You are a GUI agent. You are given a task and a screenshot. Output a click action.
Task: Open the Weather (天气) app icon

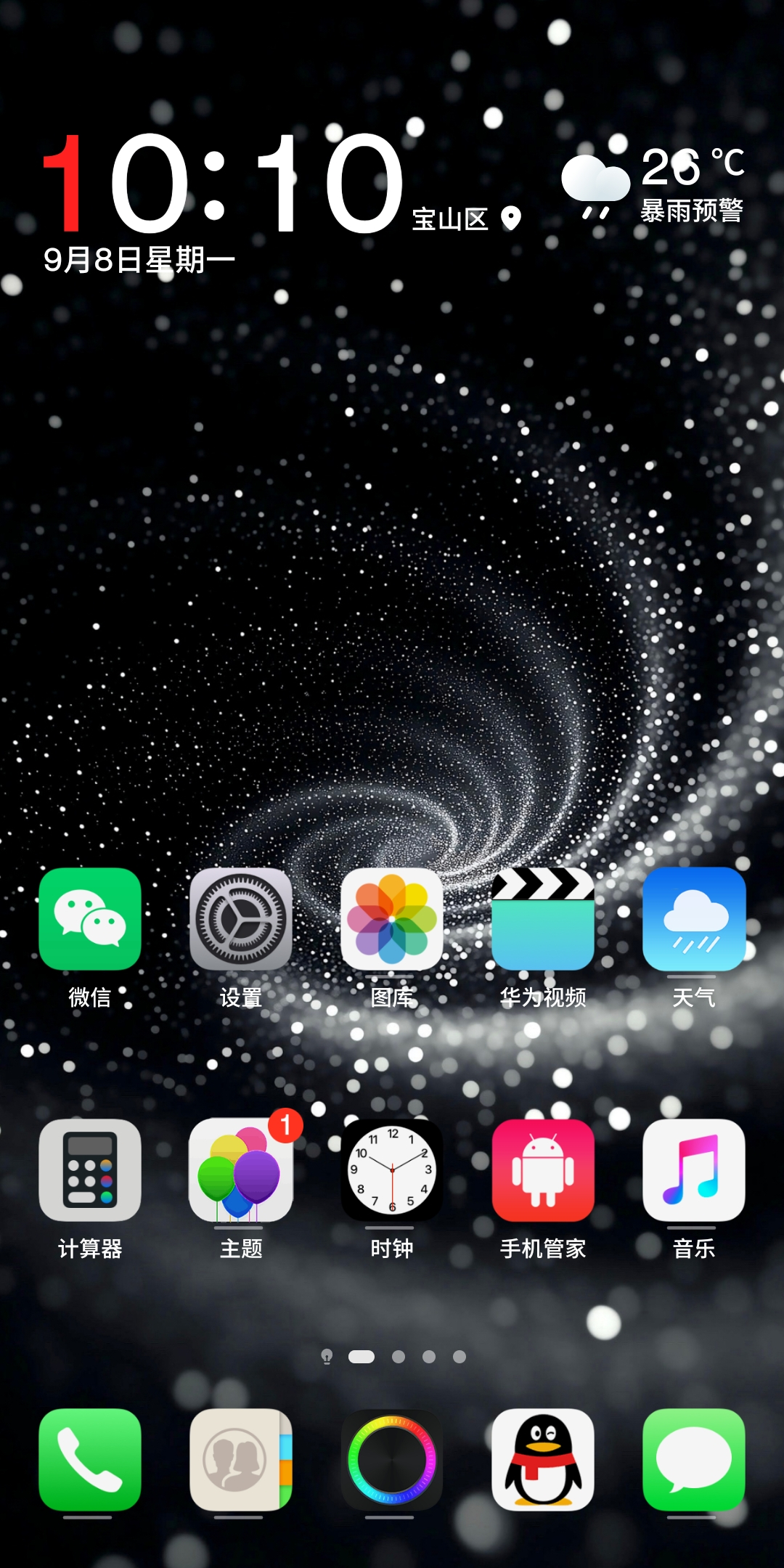point(694,919)
